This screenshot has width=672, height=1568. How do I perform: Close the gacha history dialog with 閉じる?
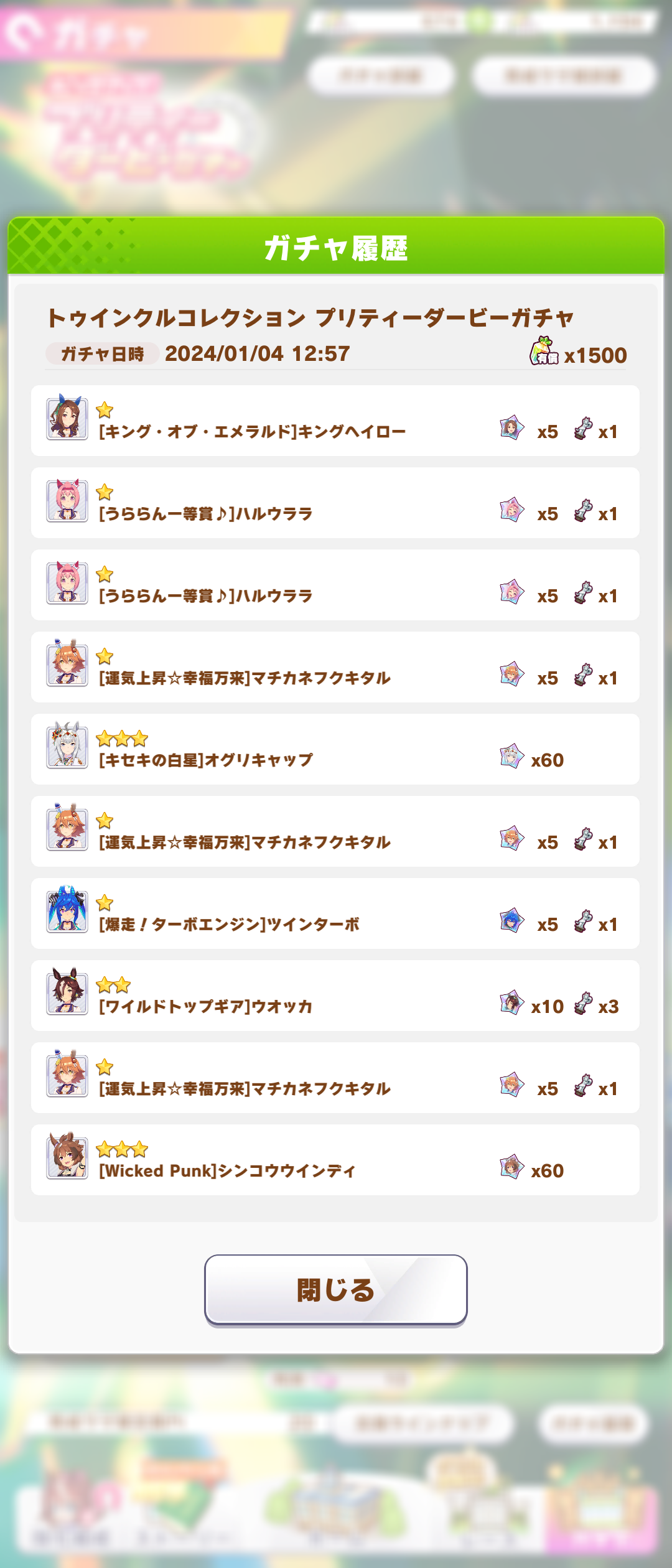pos(335,1290)
